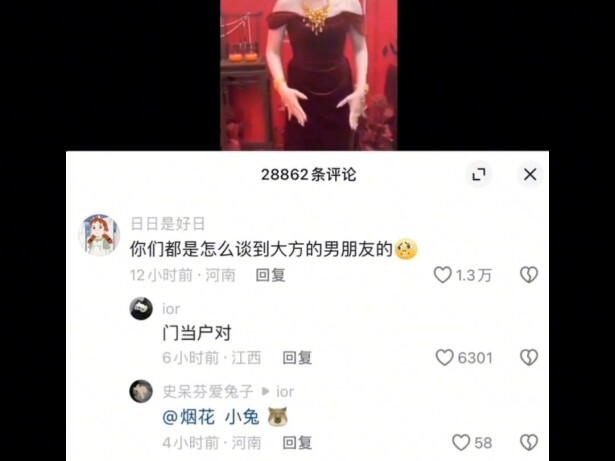Dislike 日日是好日's comment
This screenshot has height=461, width=615.
[x=529, y=275]
